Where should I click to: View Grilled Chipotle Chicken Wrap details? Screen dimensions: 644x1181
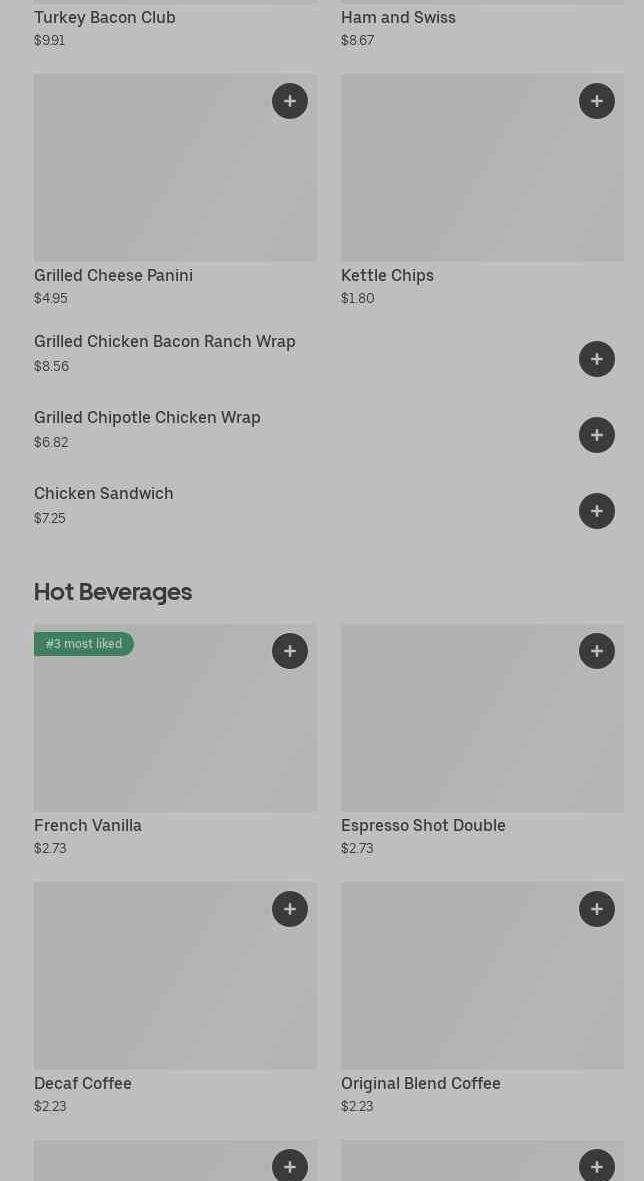click(x=147, y=418)
